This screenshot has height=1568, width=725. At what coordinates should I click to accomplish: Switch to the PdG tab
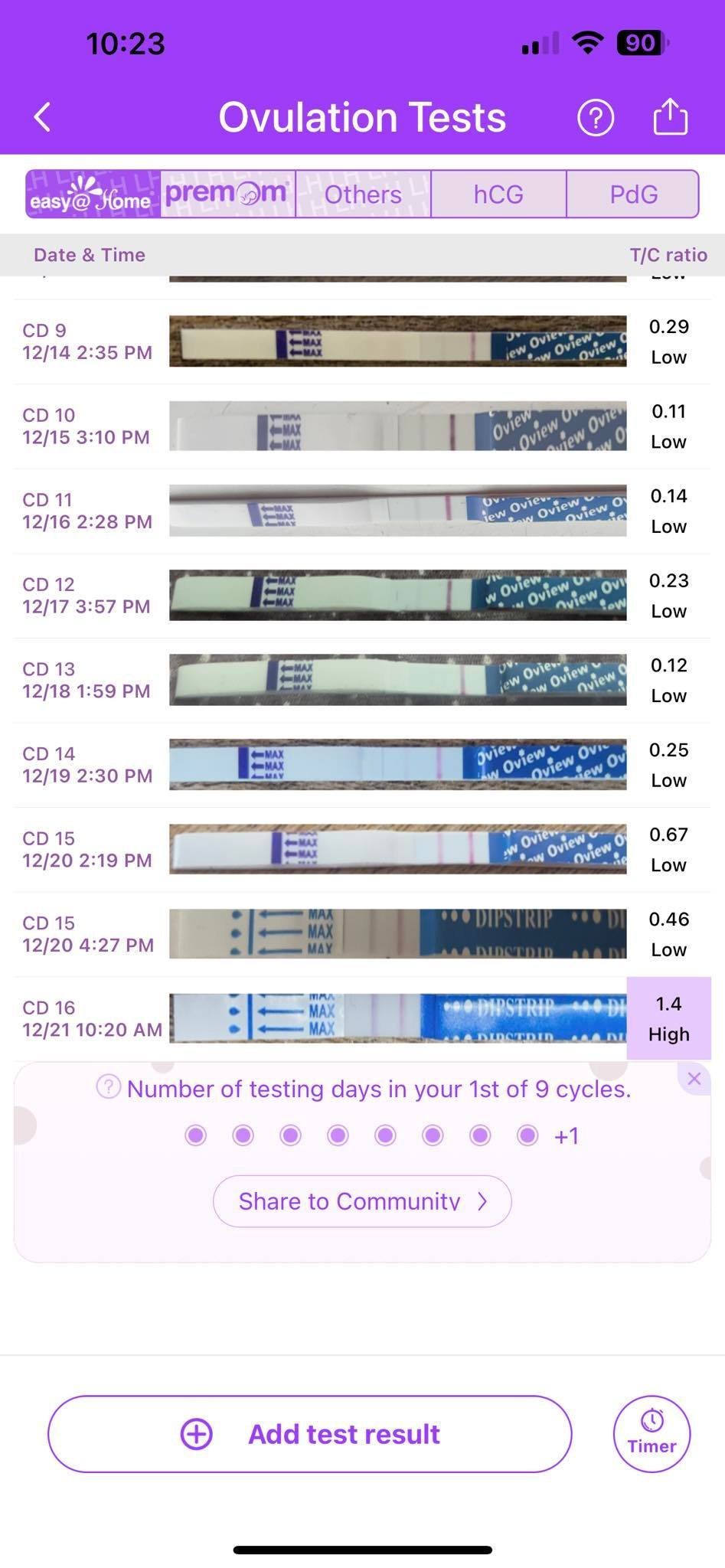[x=633, y=194]
